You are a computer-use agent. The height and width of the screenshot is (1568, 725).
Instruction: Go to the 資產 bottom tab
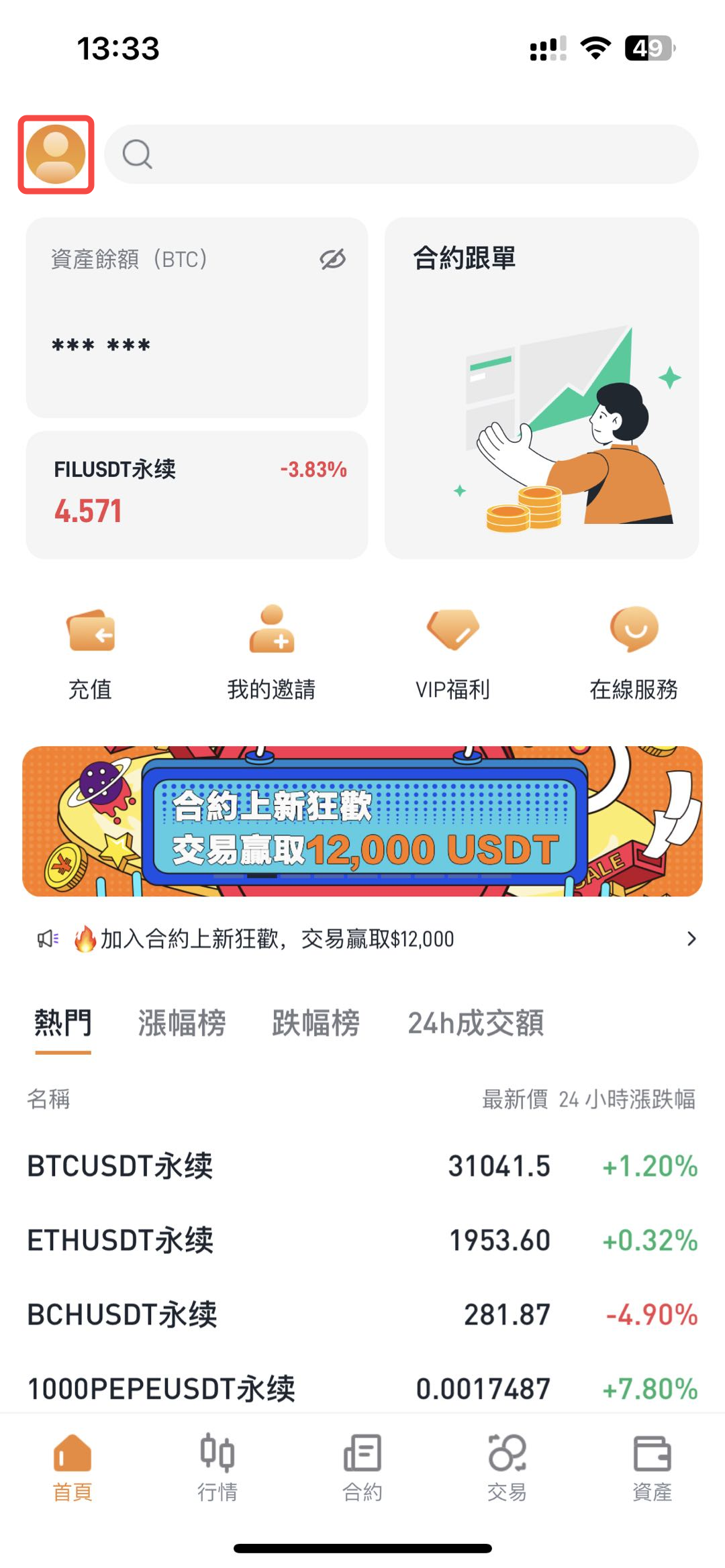point(652,1467)
